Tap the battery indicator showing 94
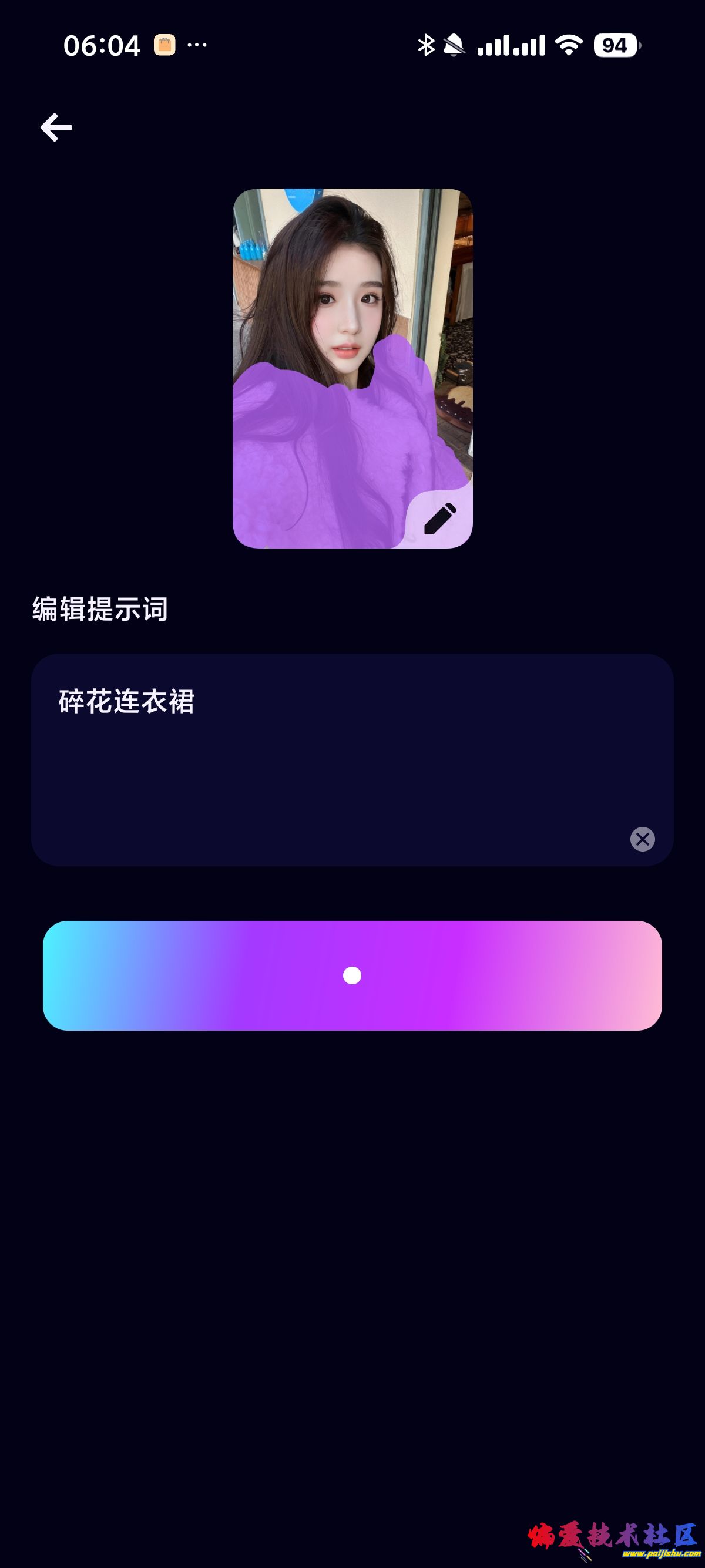705x1568 pixels. click(616, 44)
